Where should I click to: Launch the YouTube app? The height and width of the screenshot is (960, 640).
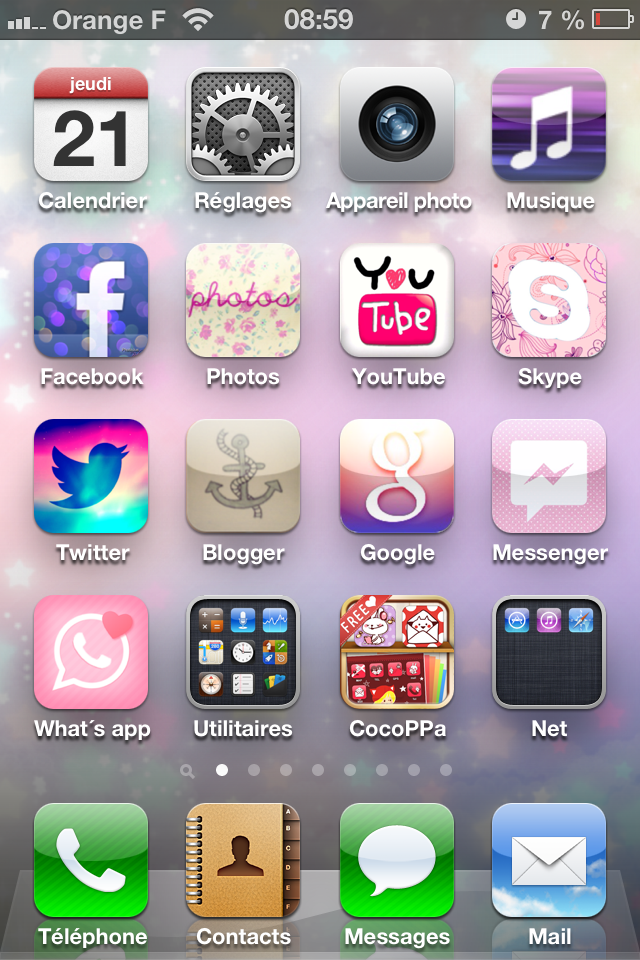pyautogui.click(x=397, y=301)
